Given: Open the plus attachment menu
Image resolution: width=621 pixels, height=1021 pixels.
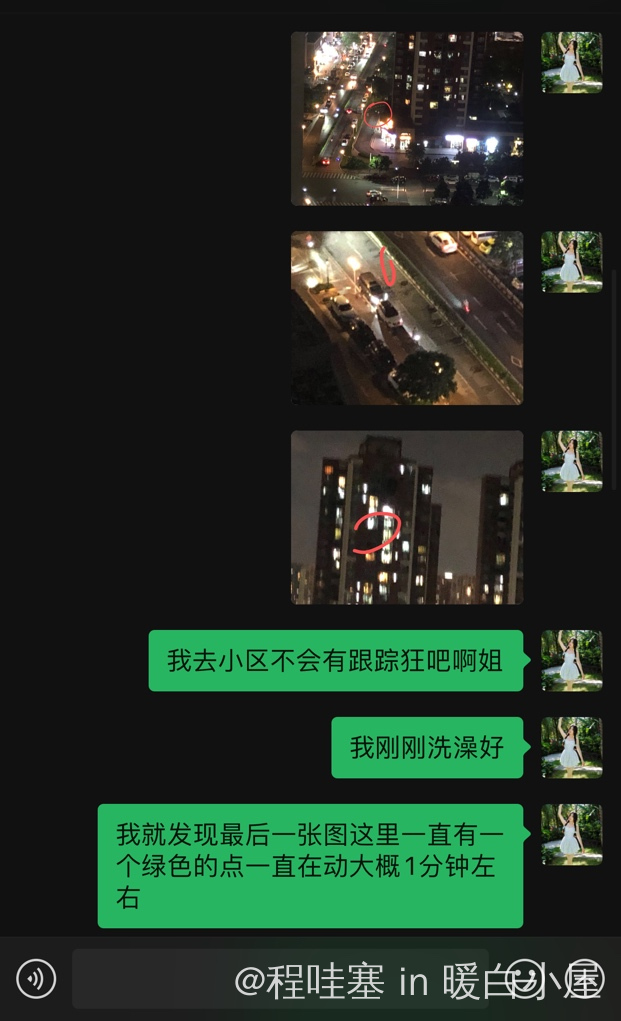Looking at the screenshot, I should [x=585, y=979].
